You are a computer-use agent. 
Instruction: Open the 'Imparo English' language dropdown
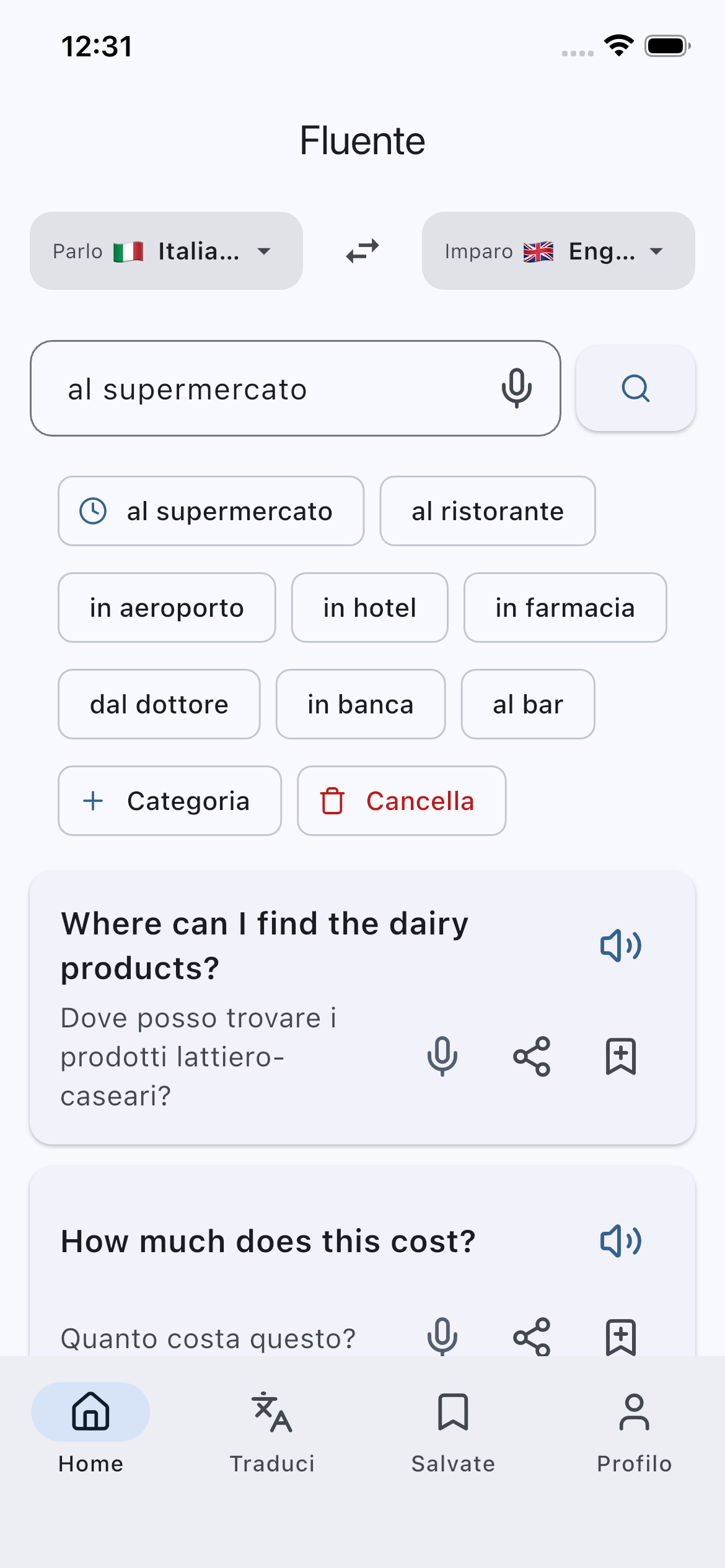click(557, 250)
